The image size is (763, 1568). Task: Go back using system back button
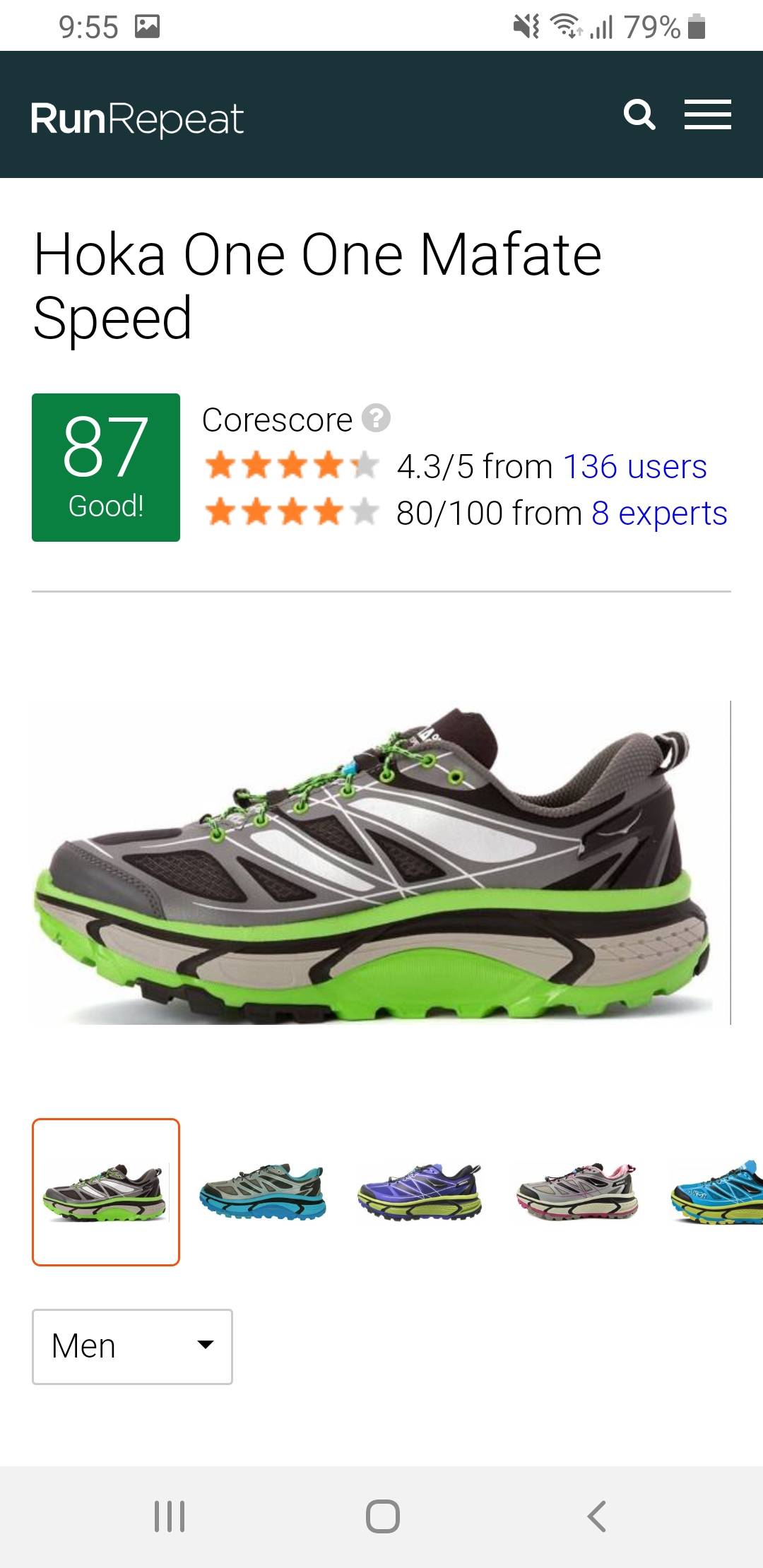point(596,1516)
